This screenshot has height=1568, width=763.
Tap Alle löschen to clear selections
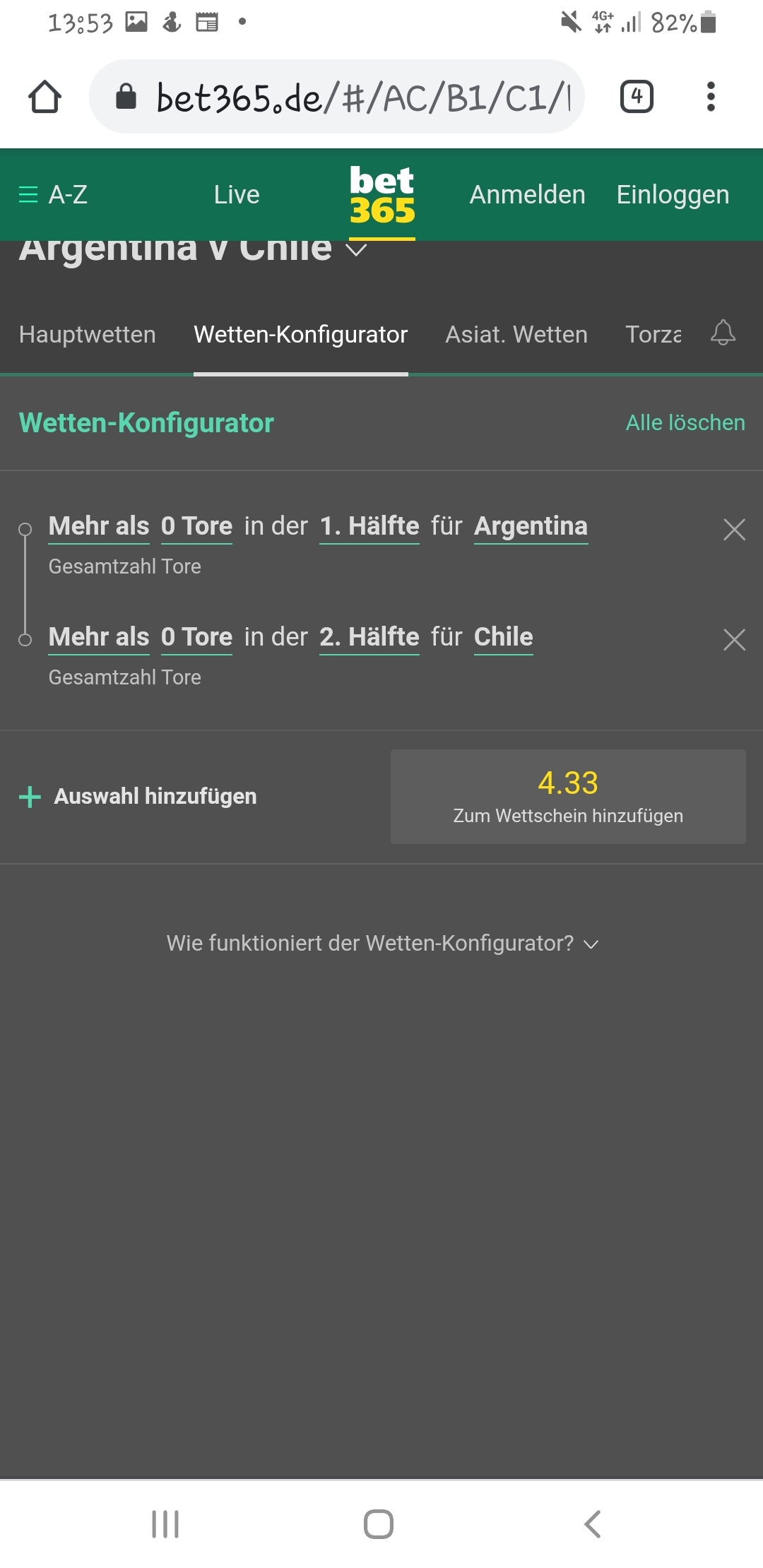click(x=685, y=422)
